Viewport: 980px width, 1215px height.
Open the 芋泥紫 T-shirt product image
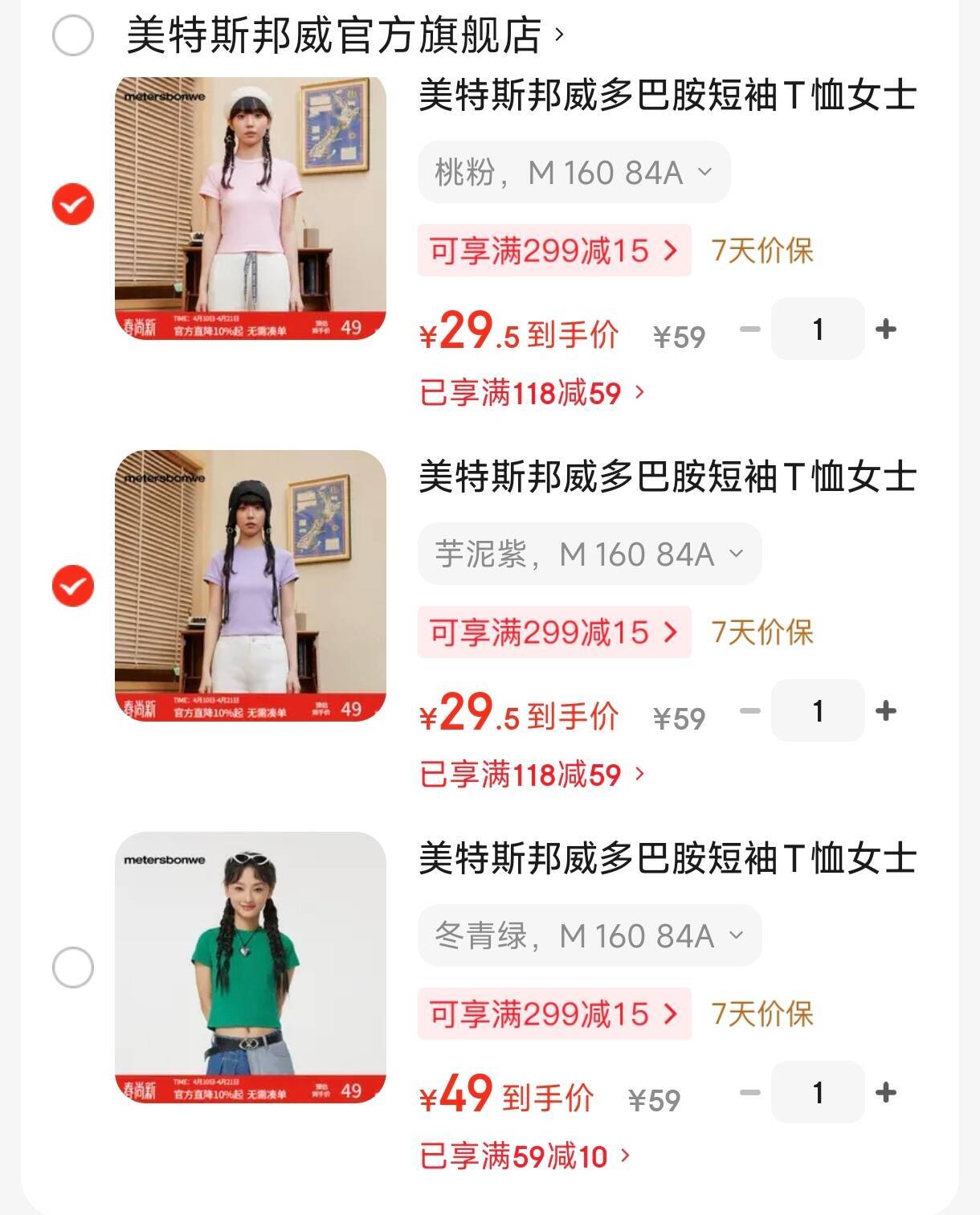(x=251, y=586)
